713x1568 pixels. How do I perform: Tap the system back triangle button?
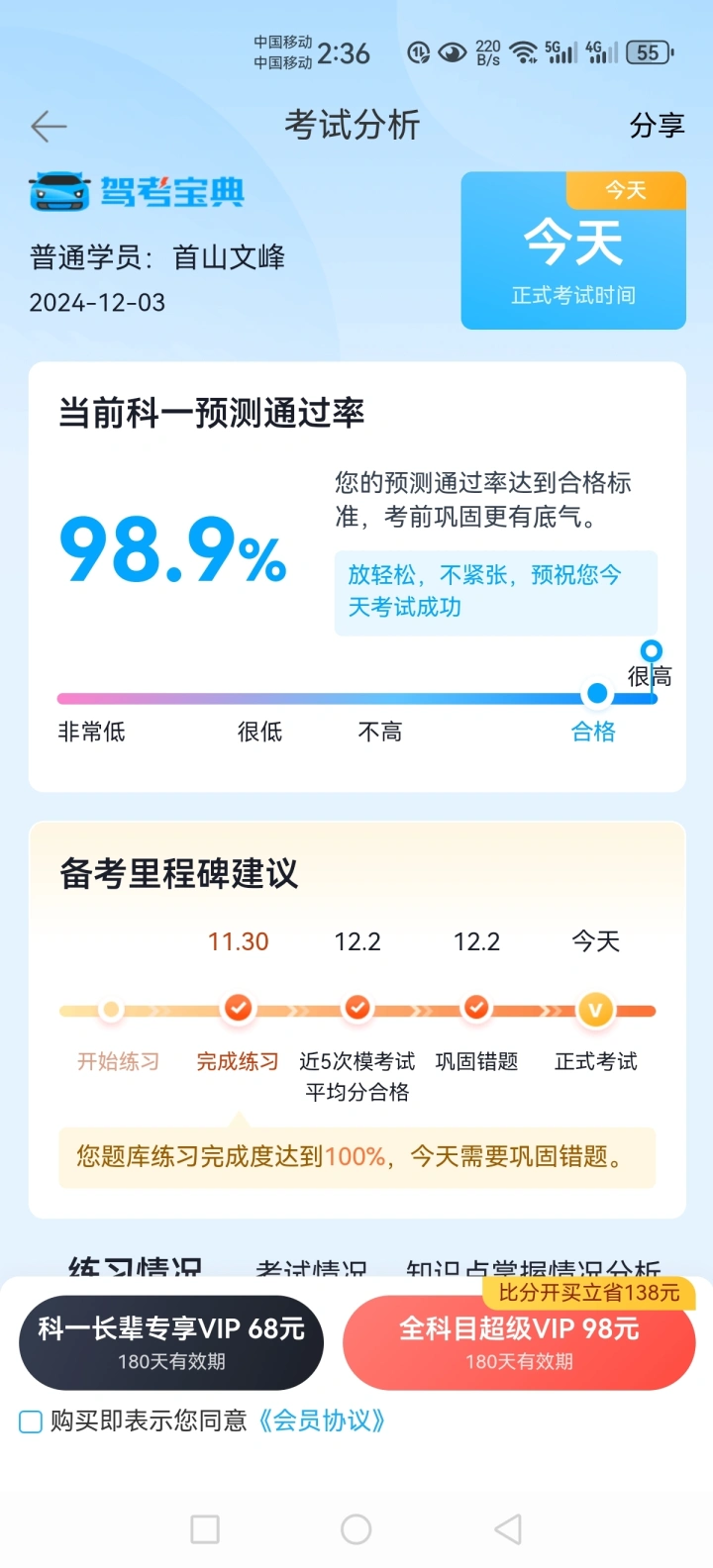coord(508,1529)
